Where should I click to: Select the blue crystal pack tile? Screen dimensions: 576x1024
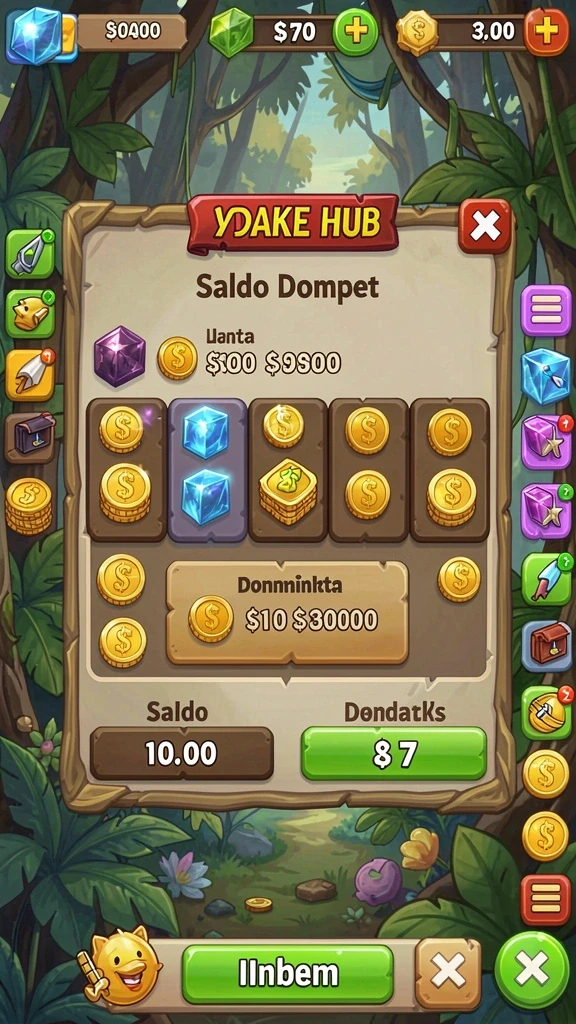(x=208, y=470)
